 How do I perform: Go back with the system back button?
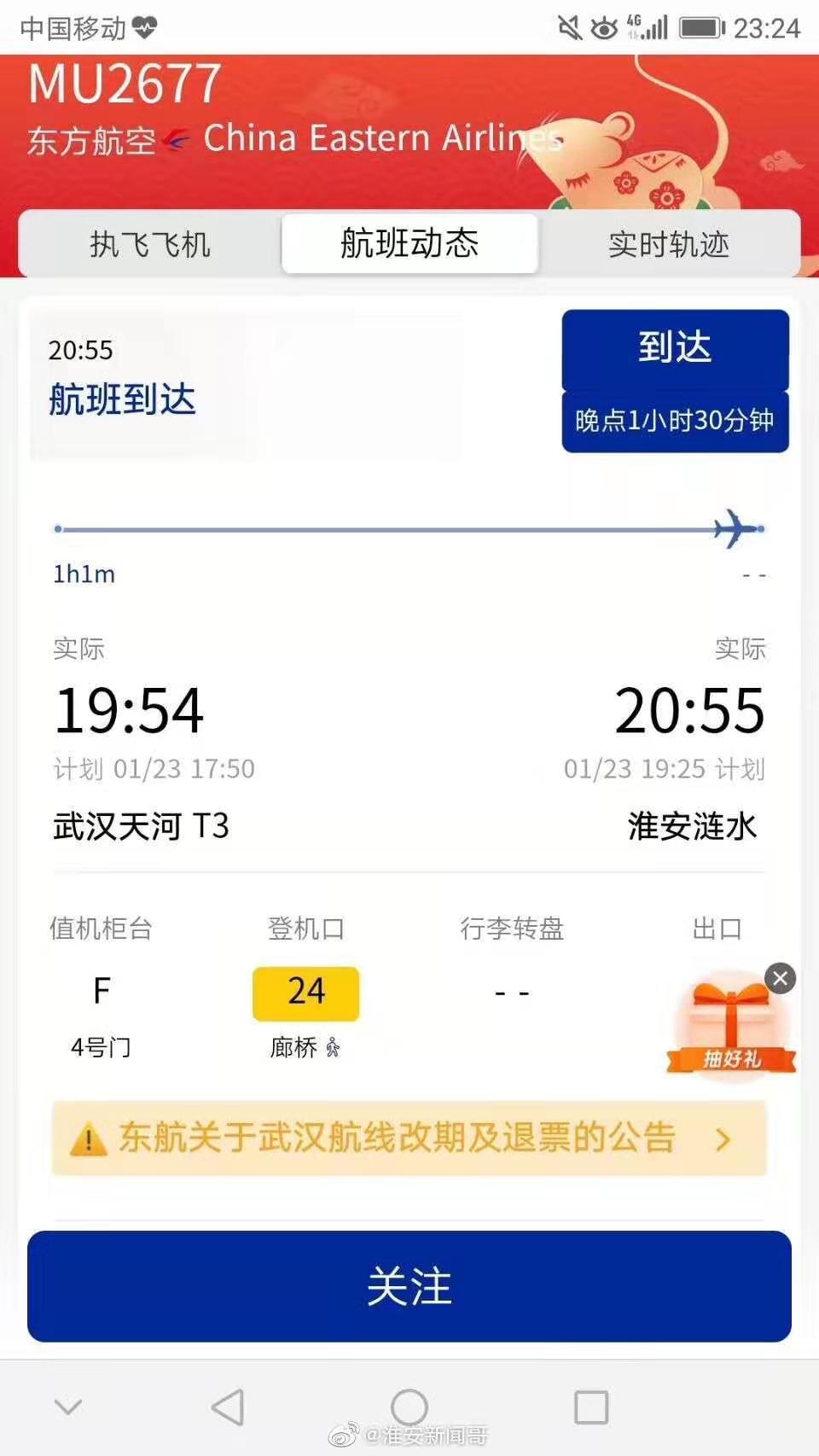coord(228,1407)
